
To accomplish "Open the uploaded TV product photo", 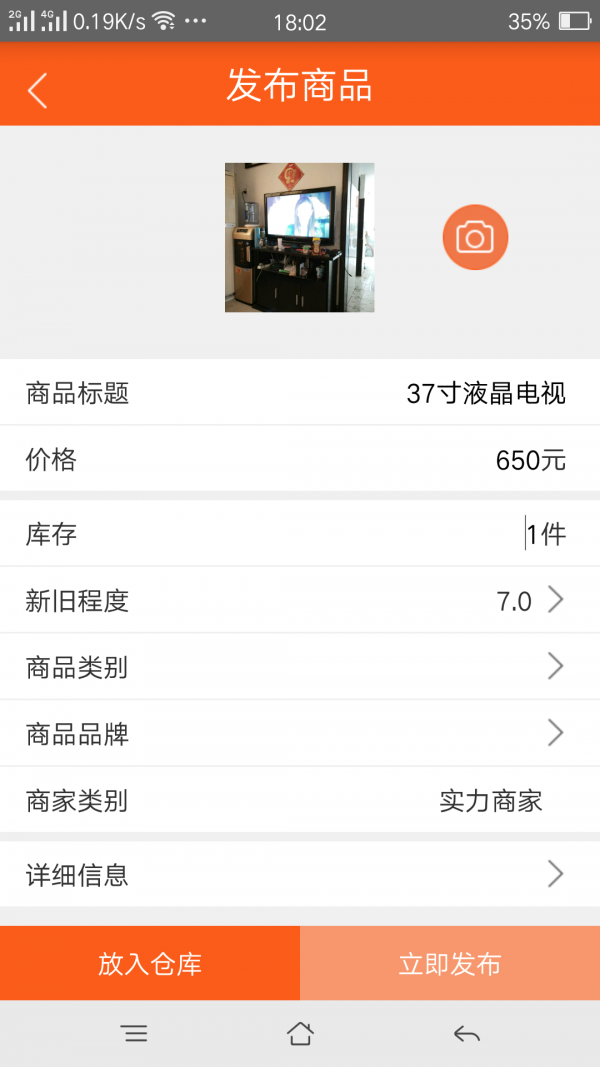I will 299,238.
